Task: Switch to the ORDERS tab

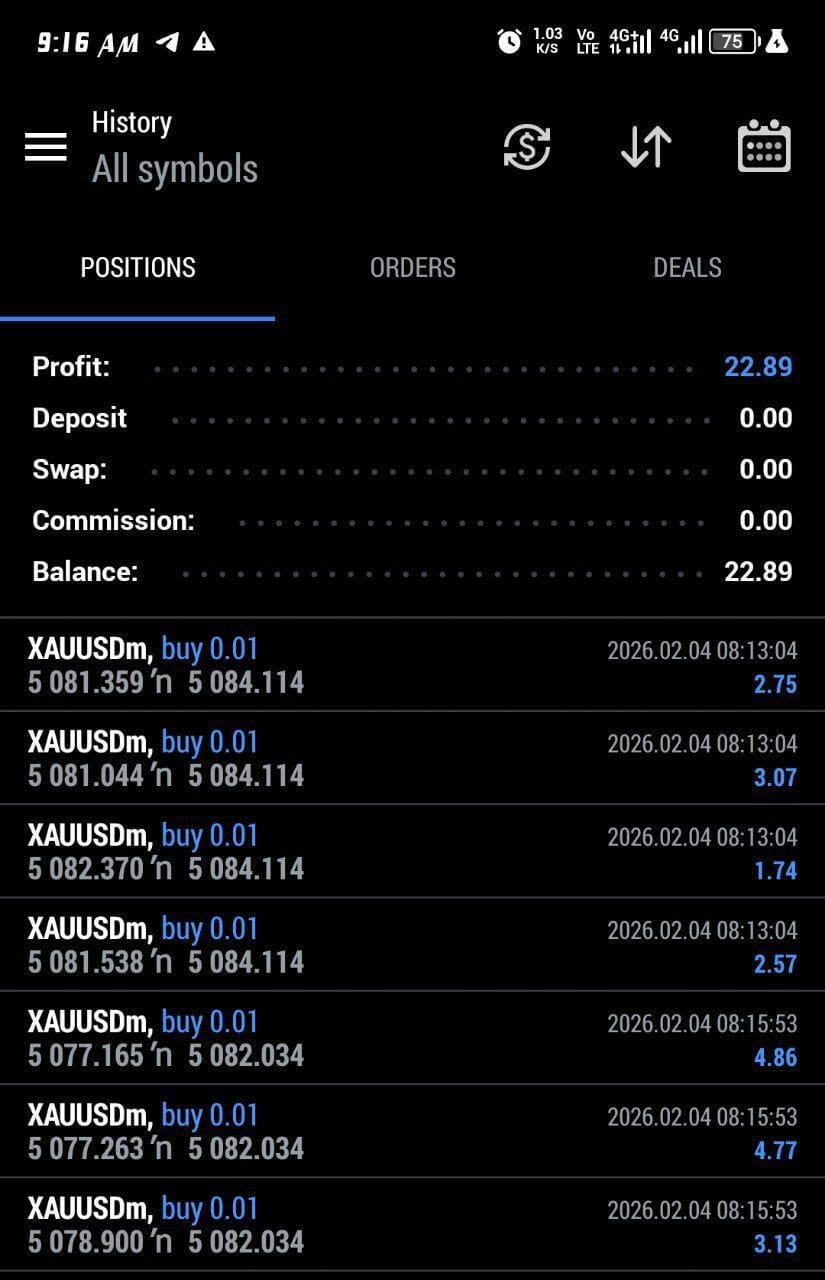Action: pos(412,268)
